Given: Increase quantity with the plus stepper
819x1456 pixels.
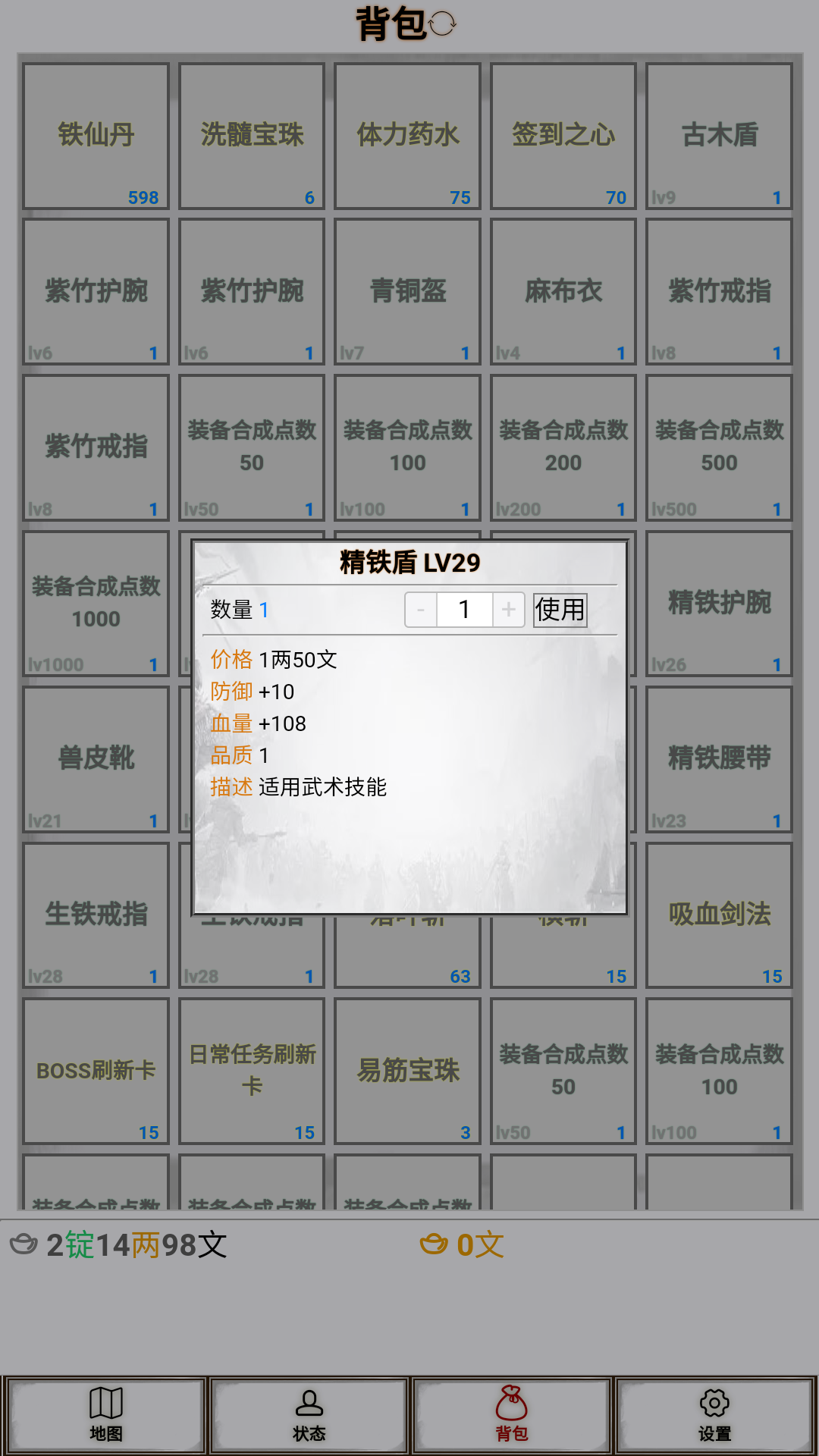Looking at the screenshot, I should point(508,610).
